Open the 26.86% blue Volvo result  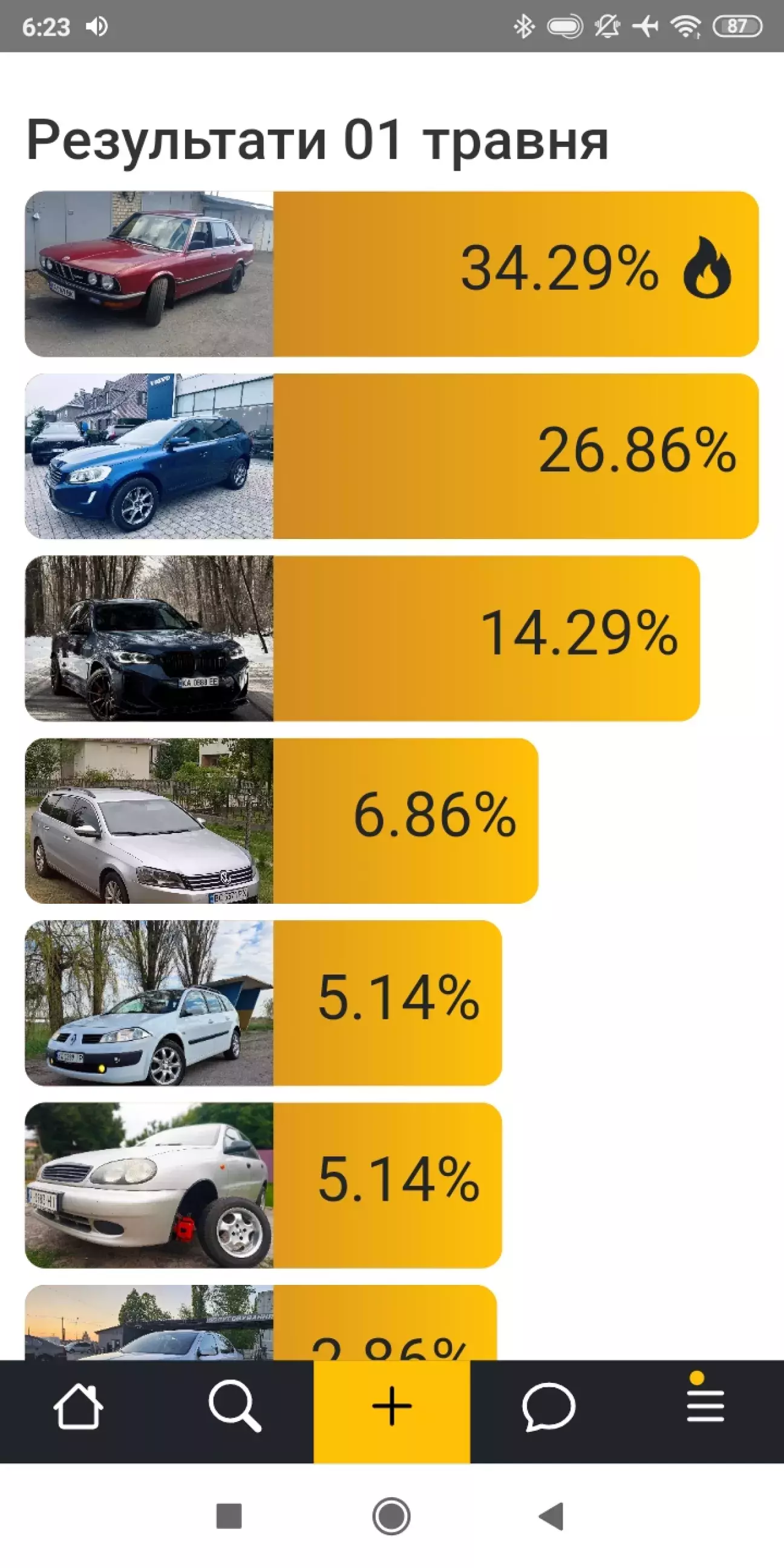point(391,456)
